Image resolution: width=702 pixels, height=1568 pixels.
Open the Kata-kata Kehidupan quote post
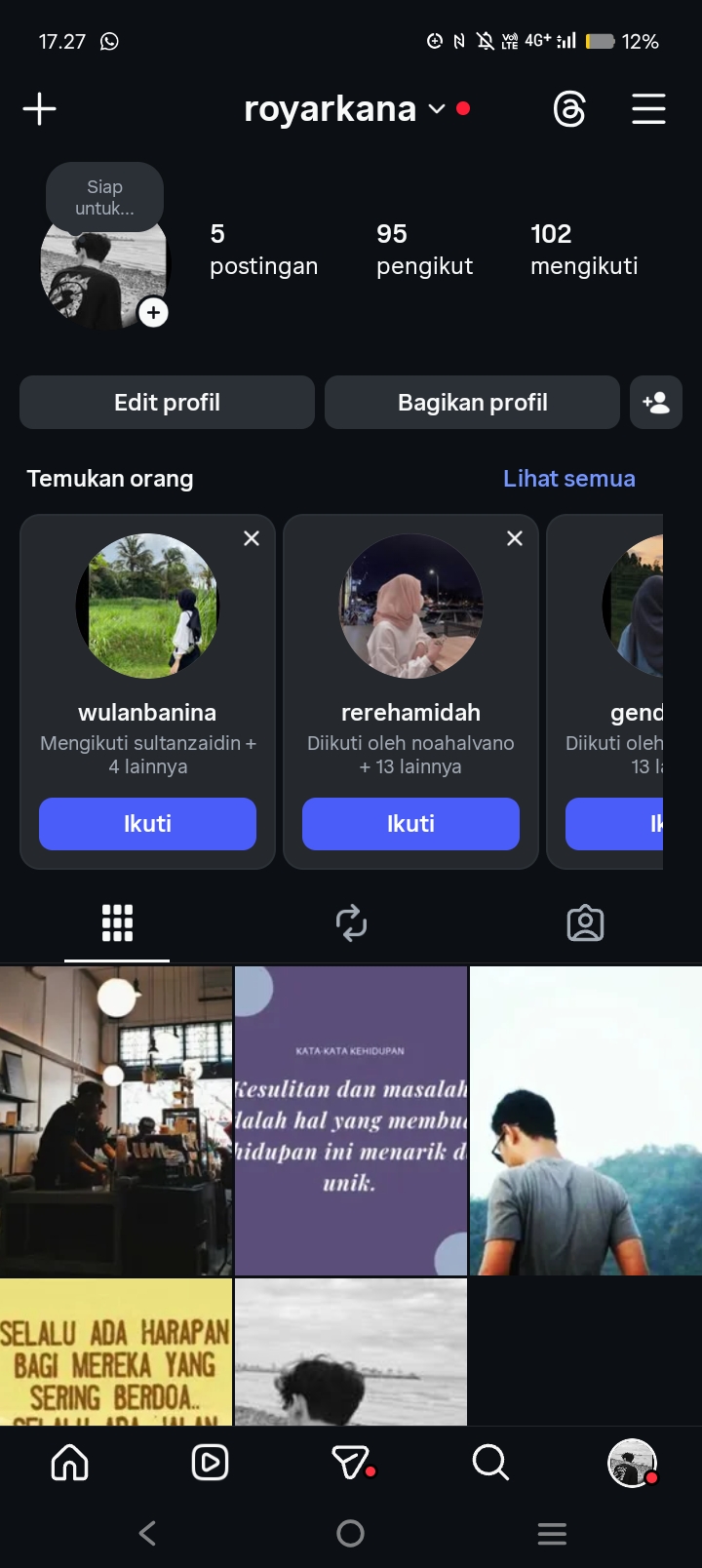pyautogui.click(x=351, y=1121)
